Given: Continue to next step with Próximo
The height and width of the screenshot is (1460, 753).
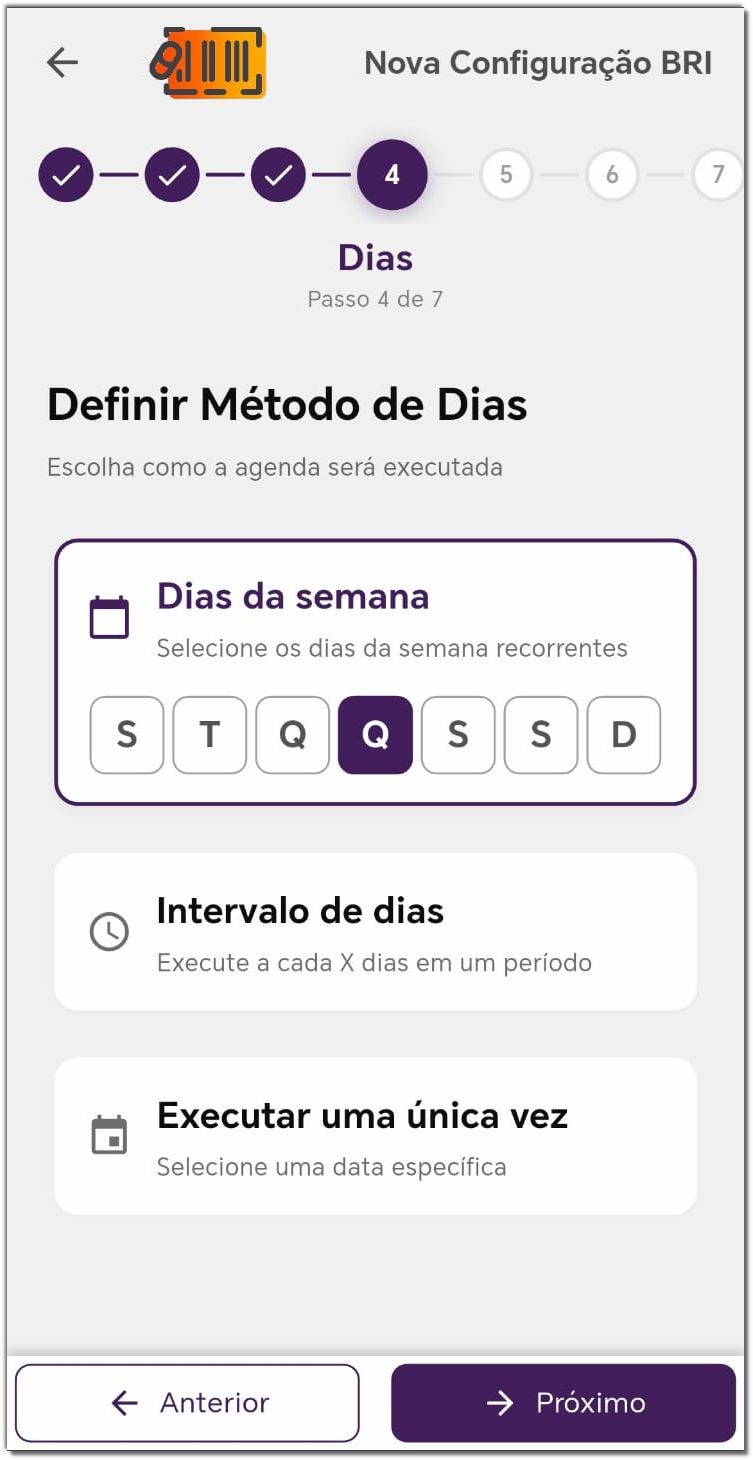Looking at the screenshot, I should click(563, 1403).
